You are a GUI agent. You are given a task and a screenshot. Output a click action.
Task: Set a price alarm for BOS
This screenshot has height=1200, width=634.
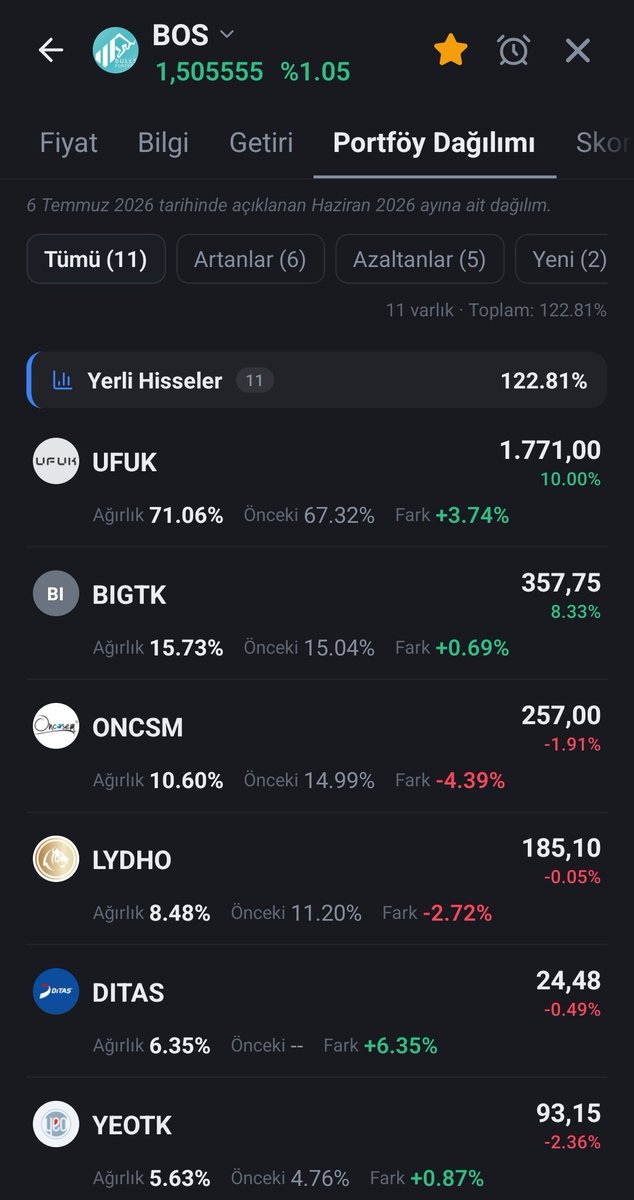click(513, 50)
